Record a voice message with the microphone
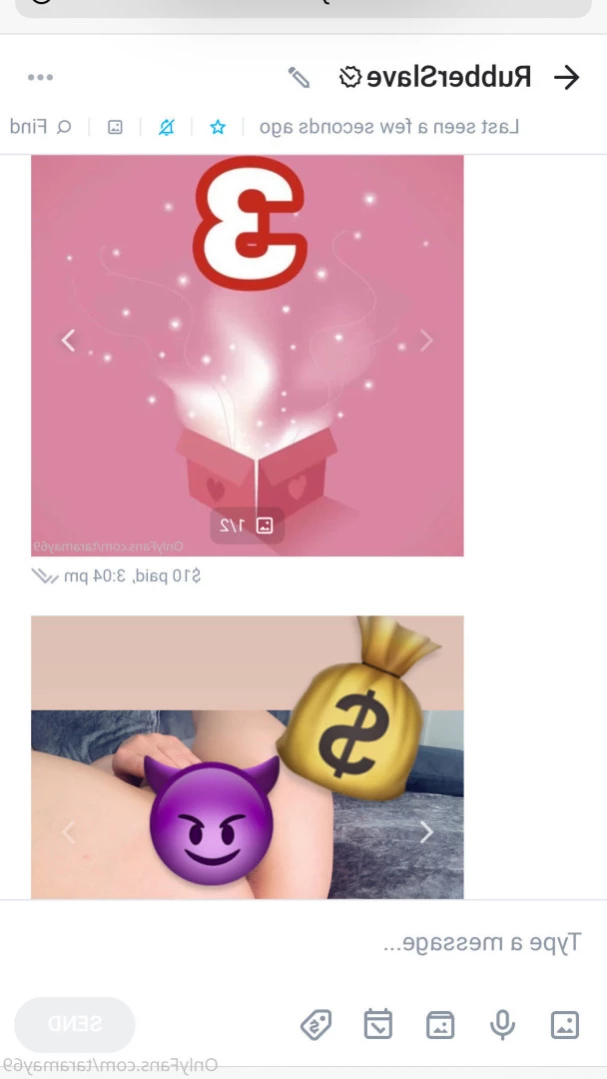Viewport: 607px width, 1079px height. (x=502, y=1024)
